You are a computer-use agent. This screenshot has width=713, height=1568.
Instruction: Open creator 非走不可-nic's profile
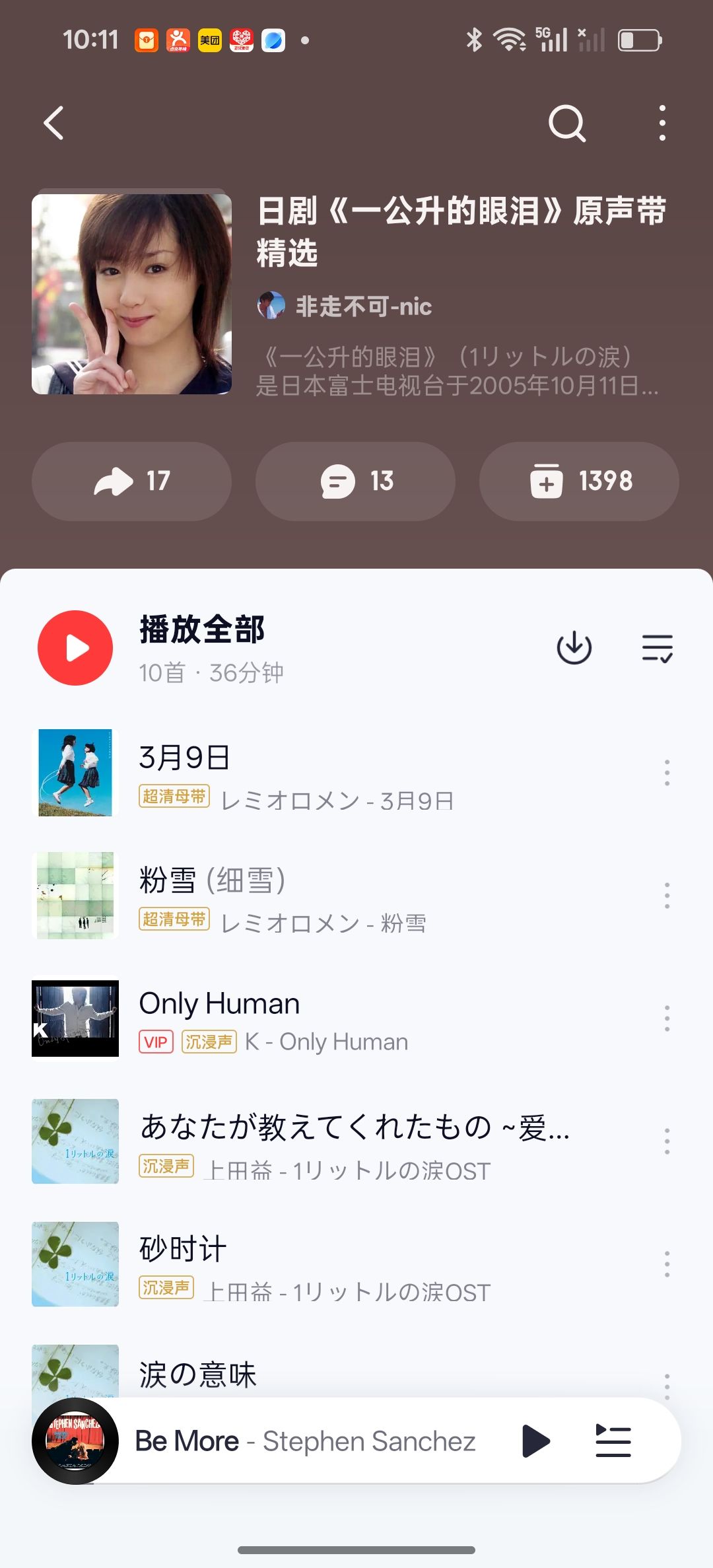[x=363, y=306]
